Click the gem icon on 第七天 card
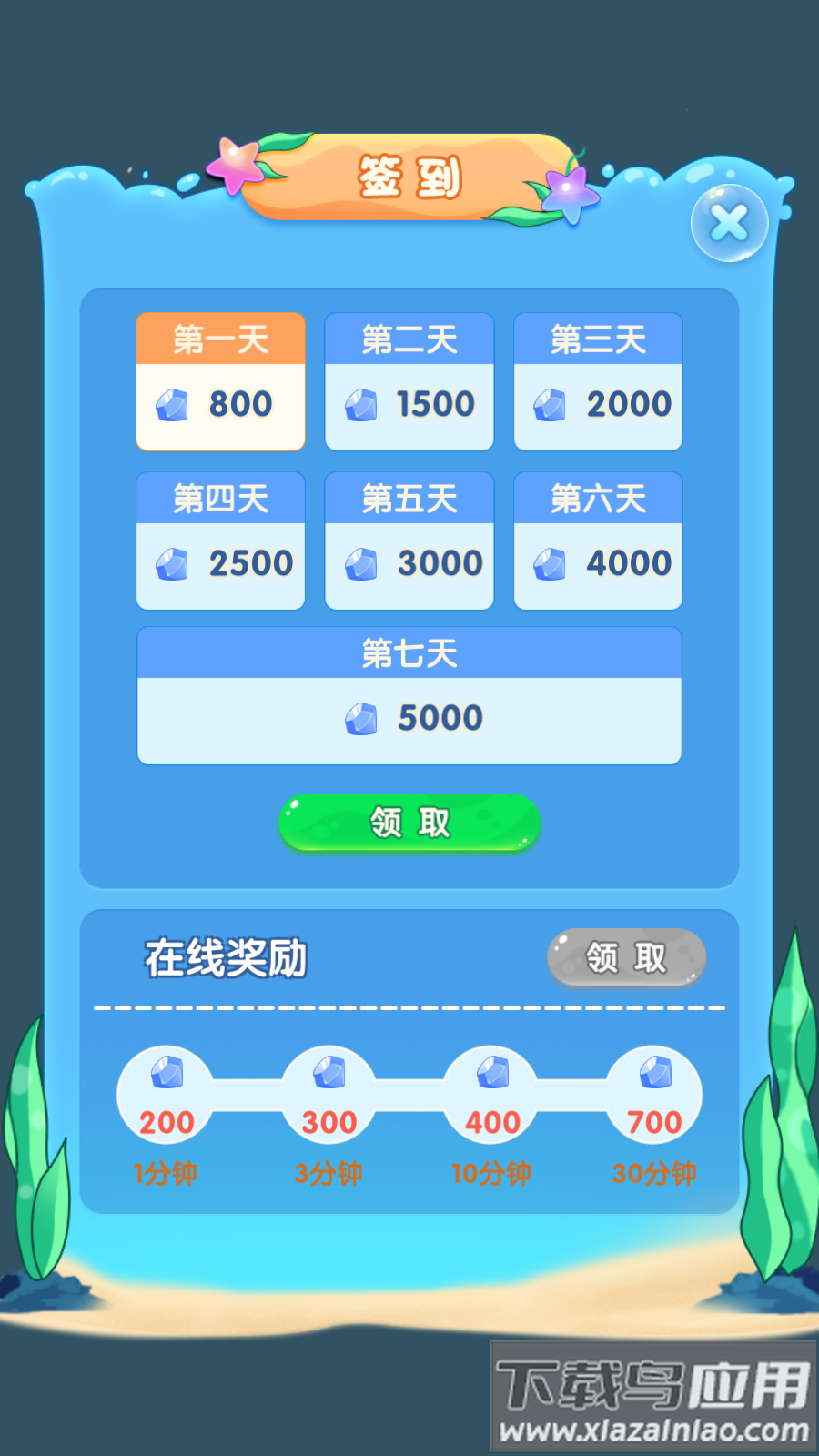The width and height of the screenshot is (819, 1456). click(362, 718)
